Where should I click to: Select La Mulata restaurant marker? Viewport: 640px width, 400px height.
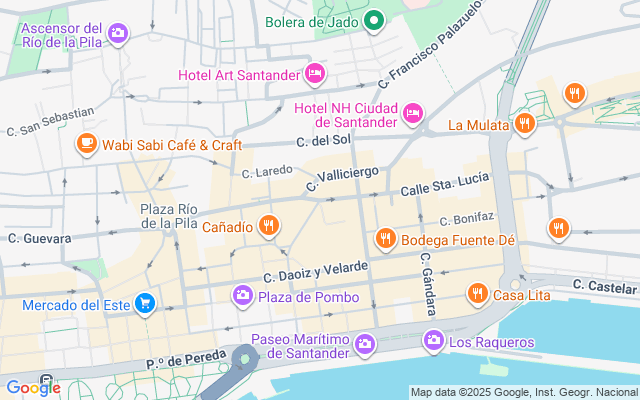click(524, 124)
